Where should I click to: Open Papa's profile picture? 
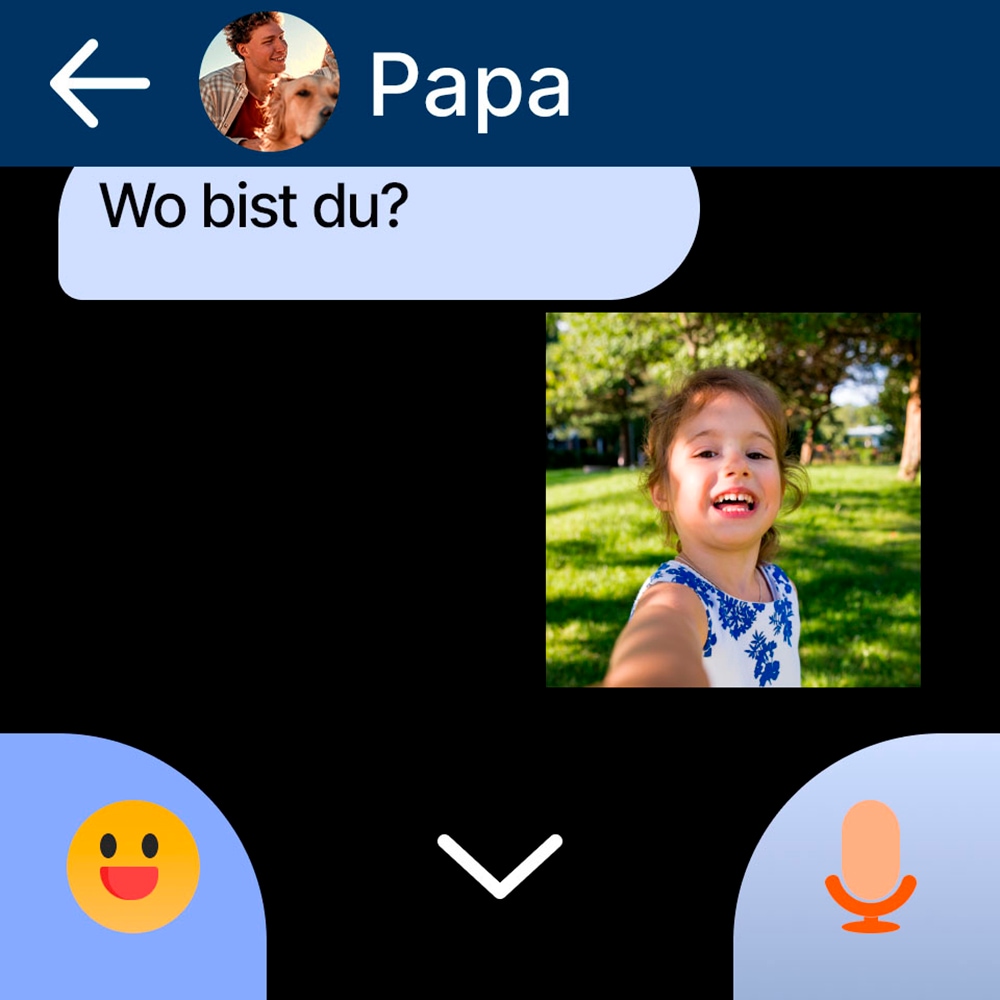[269, 82]
